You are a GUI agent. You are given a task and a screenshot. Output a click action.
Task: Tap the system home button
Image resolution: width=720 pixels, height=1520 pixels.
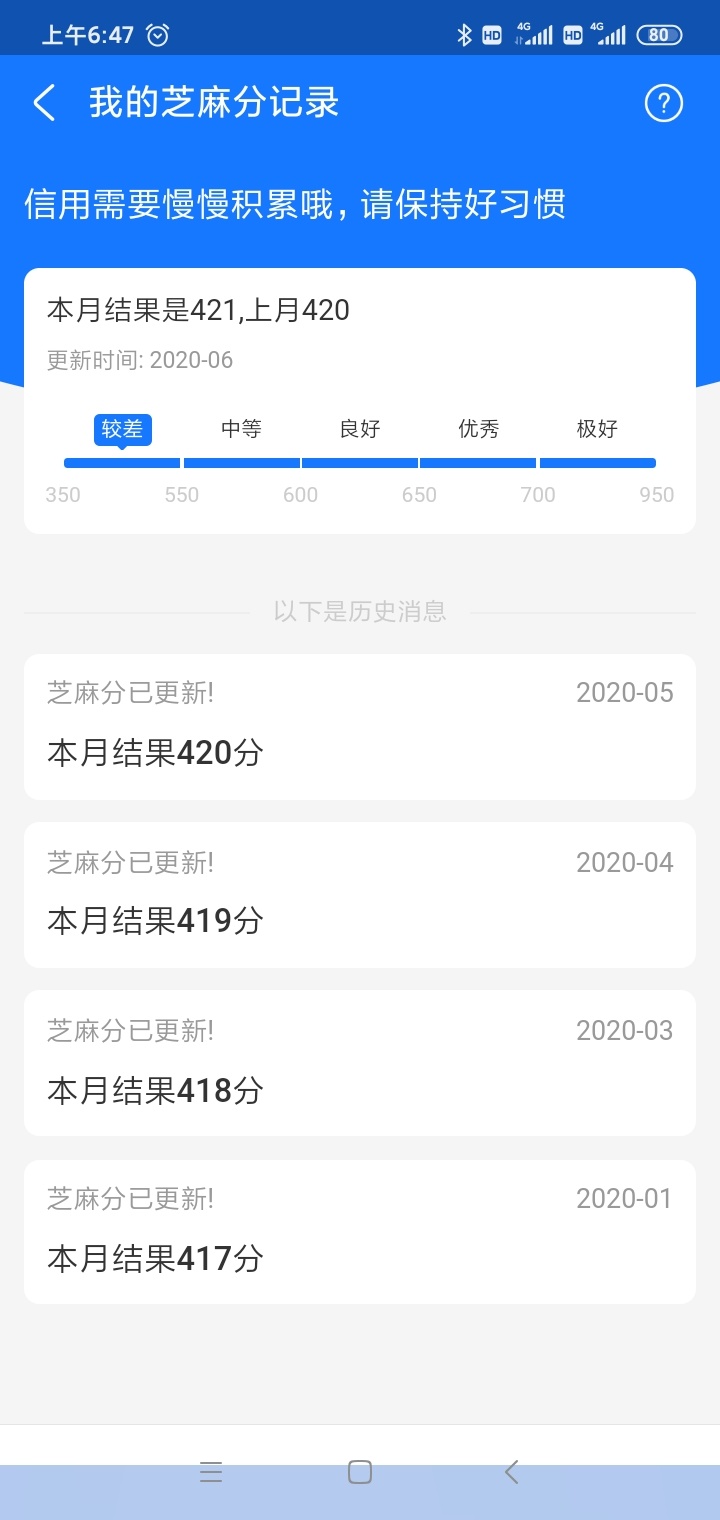360,1472
